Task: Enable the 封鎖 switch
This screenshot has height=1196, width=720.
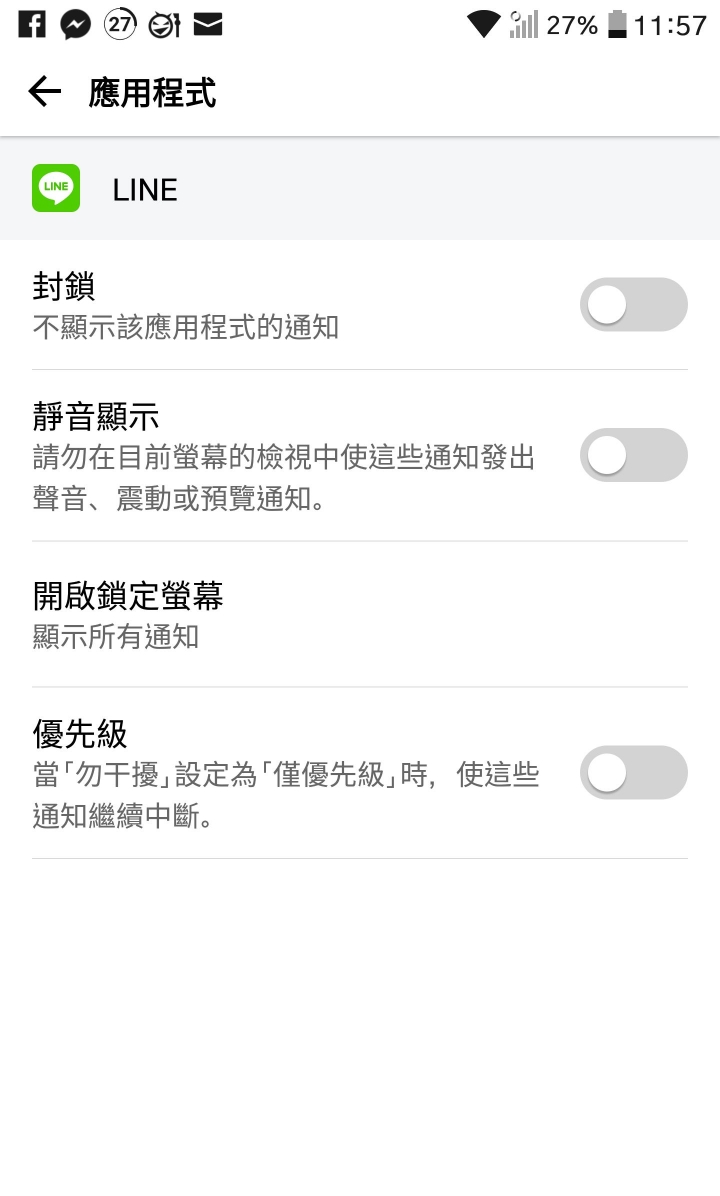Action: click(633, 305)
